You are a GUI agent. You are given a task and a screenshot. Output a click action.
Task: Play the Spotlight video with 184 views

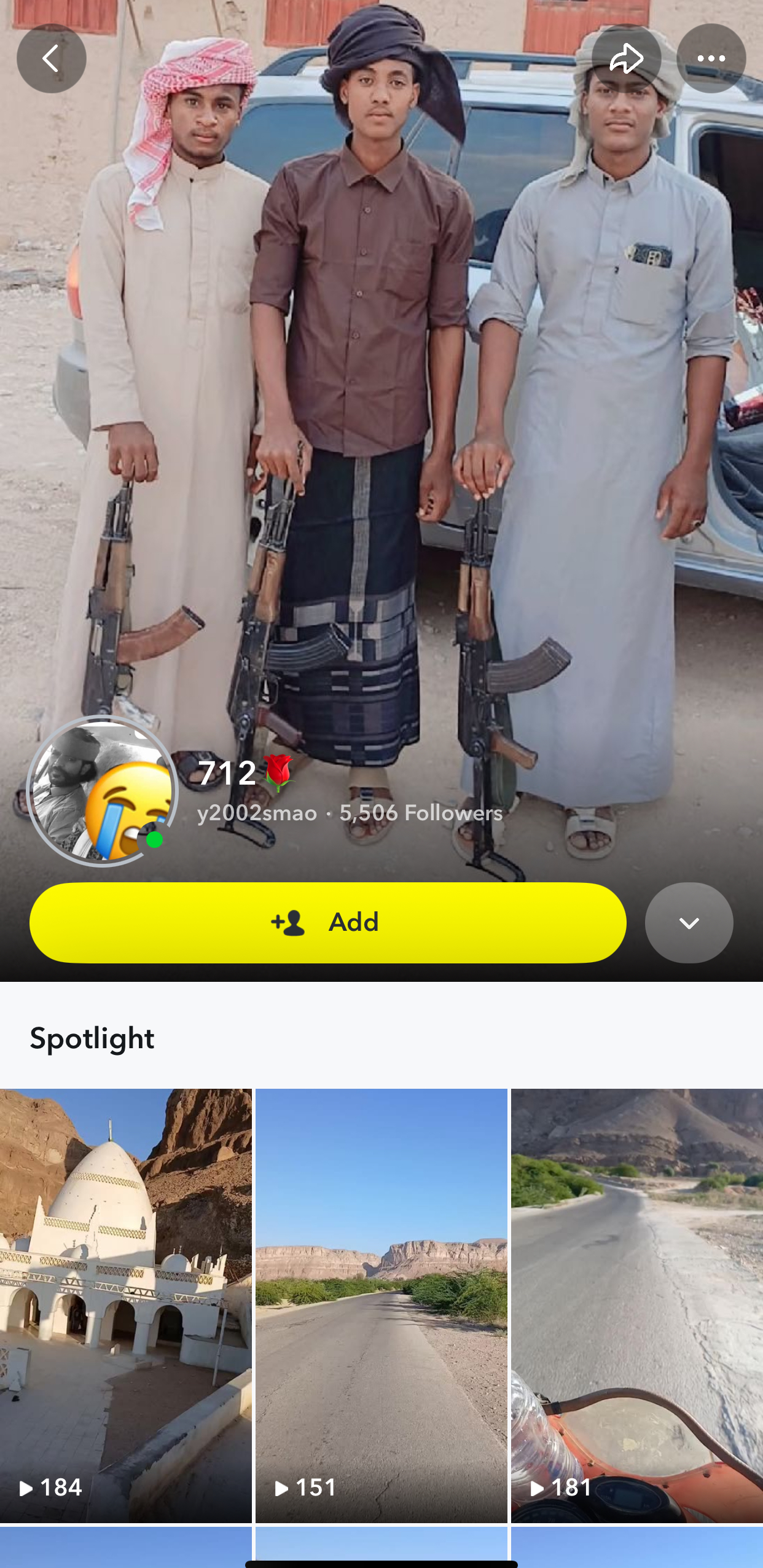(125, 1305)
